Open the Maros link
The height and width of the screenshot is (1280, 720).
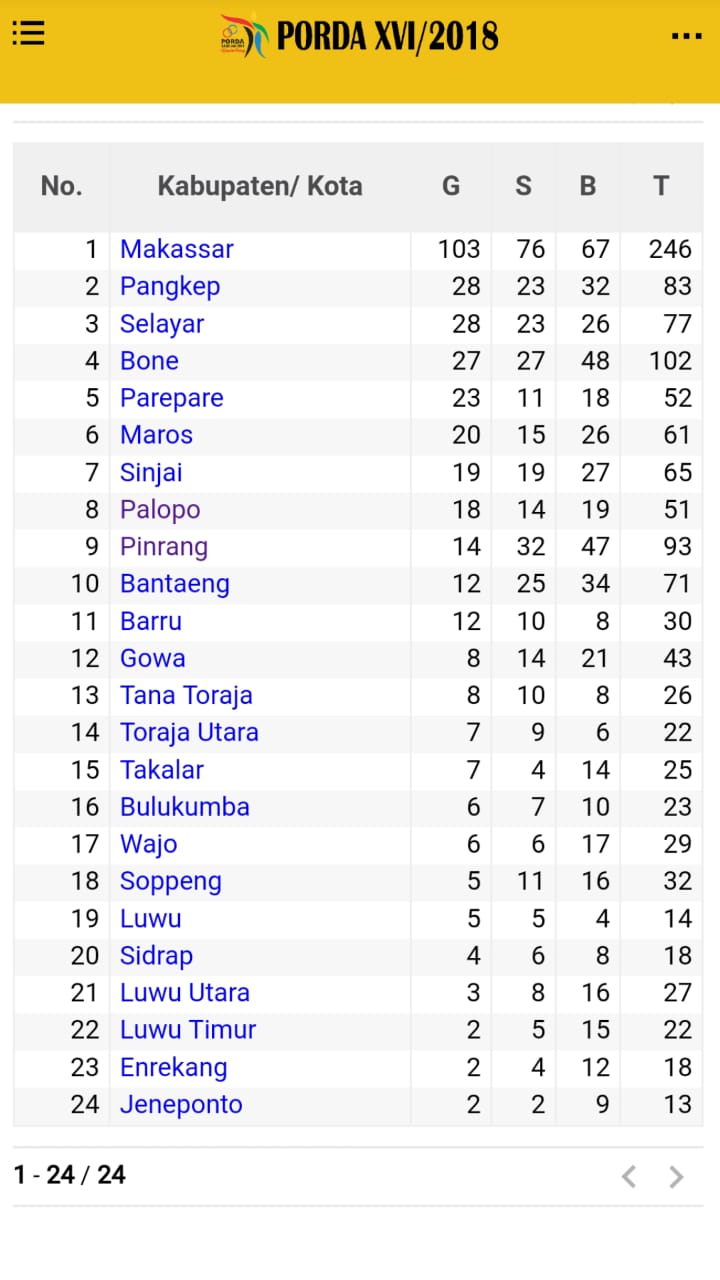(x=156, y=435)
